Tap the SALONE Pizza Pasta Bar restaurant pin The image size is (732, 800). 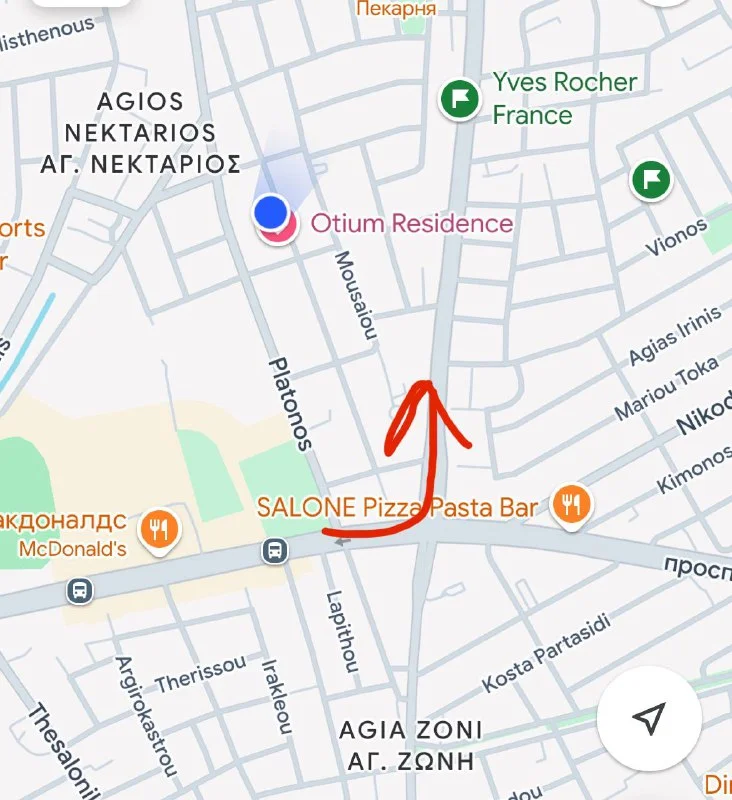[571, 504]
